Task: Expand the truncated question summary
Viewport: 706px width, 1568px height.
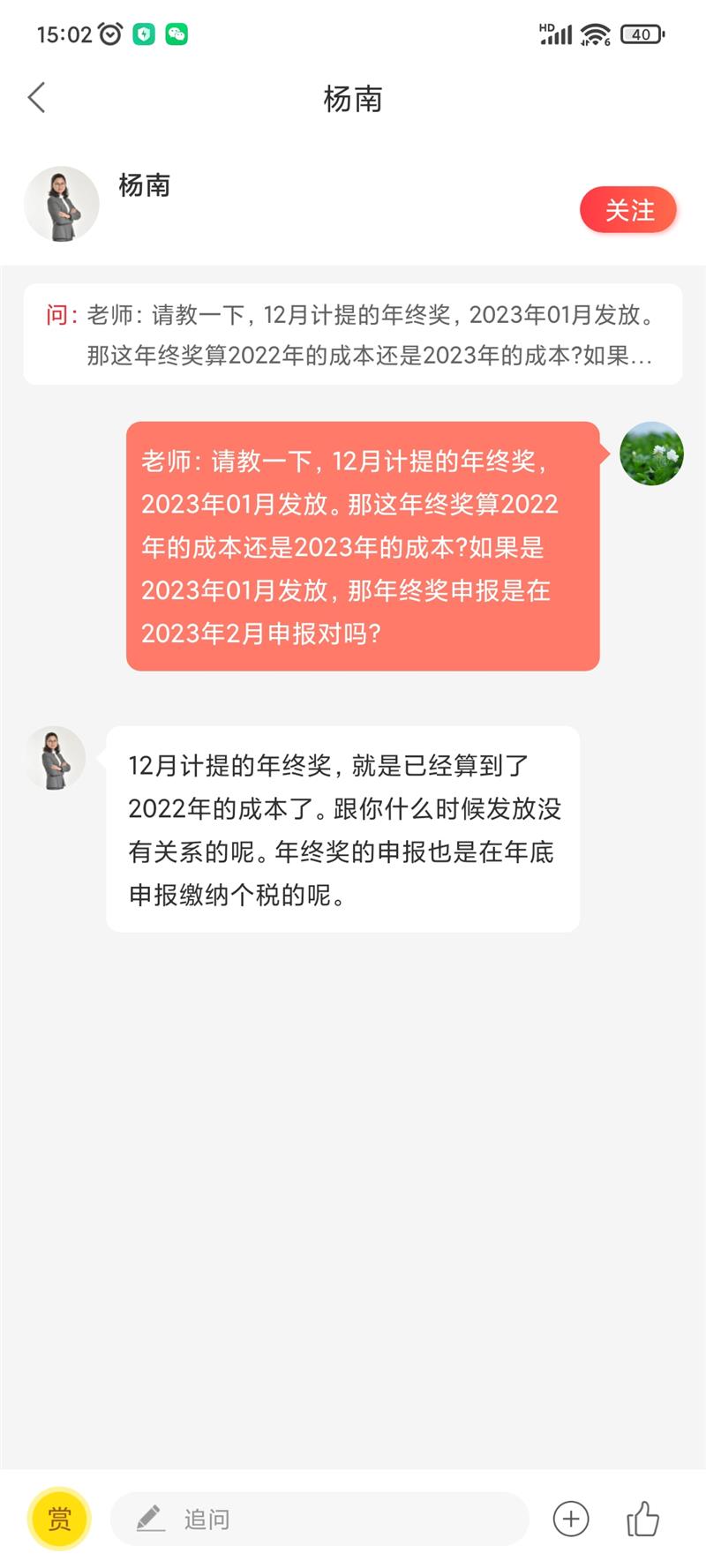Action: pos(353,334)
